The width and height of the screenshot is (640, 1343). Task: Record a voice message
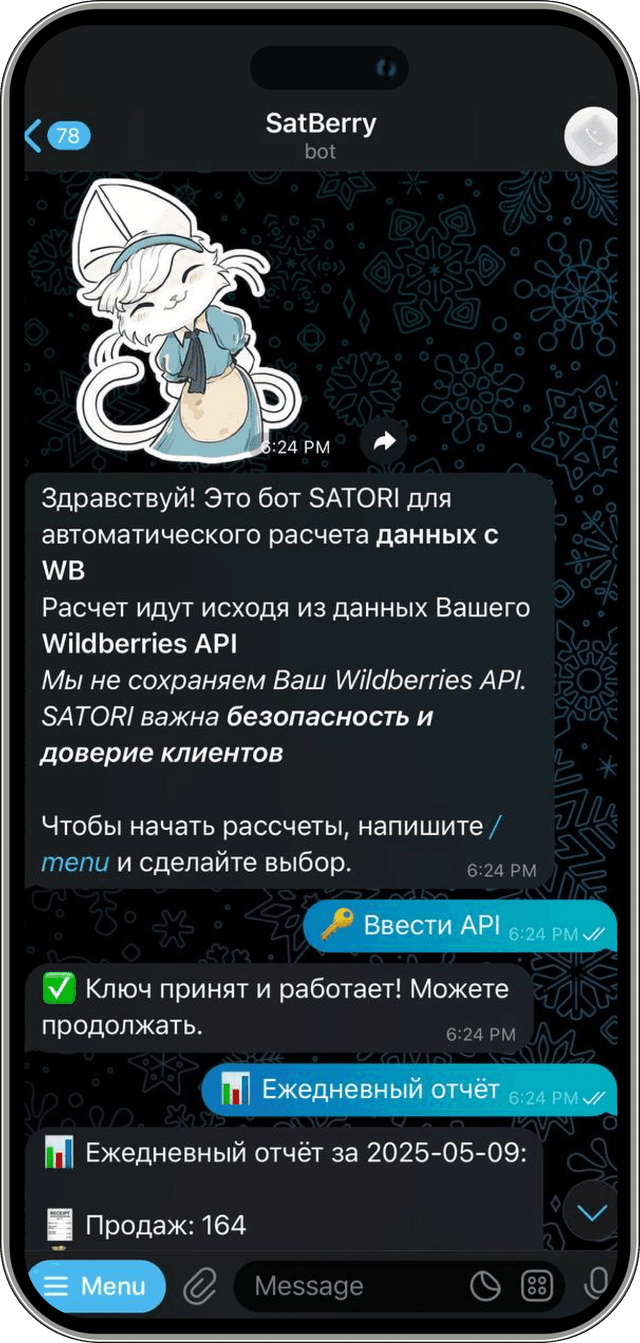(x=598, y=1285)
